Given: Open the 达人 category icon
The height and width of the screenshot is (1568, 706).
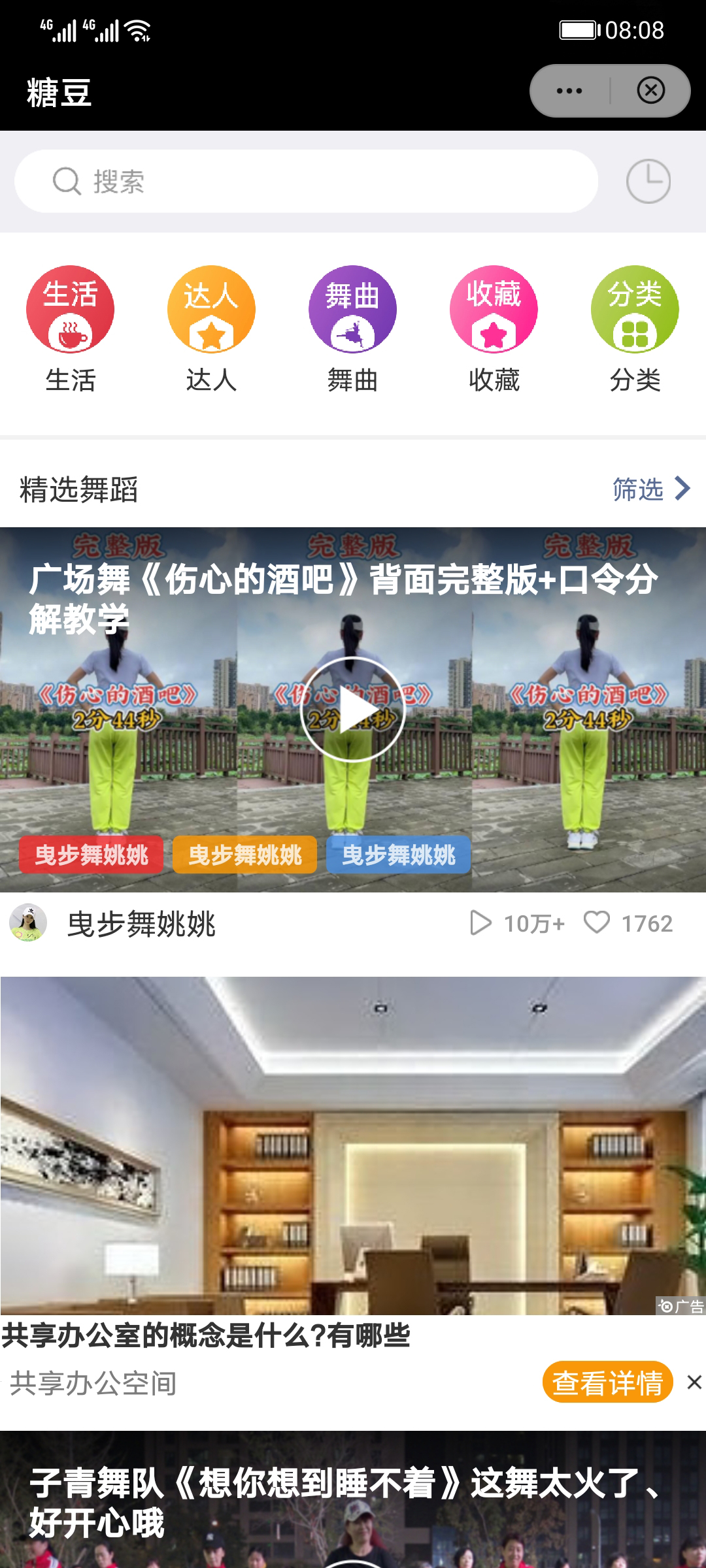Looking at the screenshot, I should [210, 310].
